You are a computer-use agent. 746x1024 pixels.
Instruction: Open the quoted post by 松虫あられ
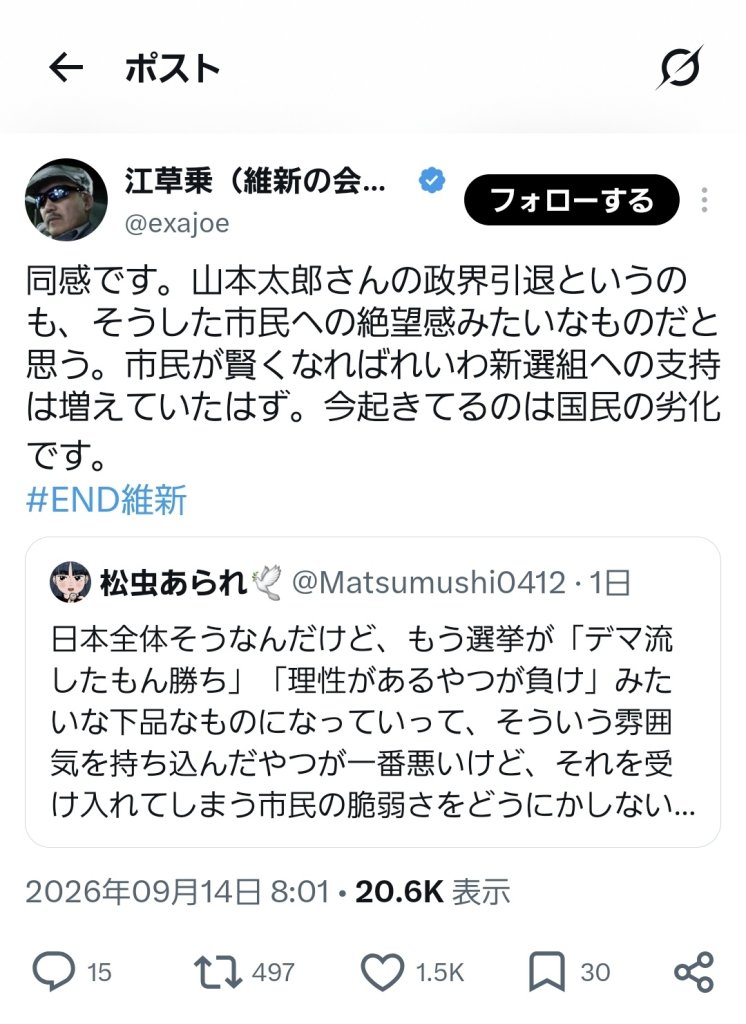[372, 692]
